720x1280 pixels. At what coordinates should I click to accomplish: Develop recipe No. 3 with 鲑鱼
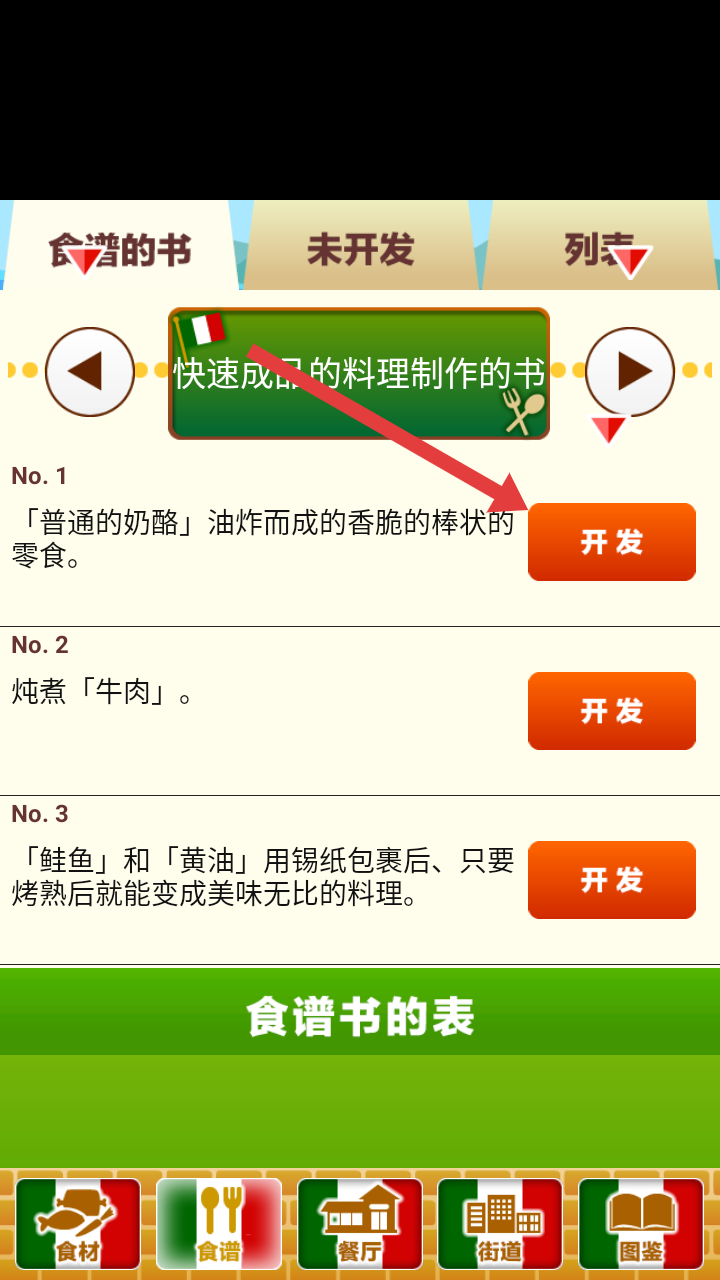[611, 880]
